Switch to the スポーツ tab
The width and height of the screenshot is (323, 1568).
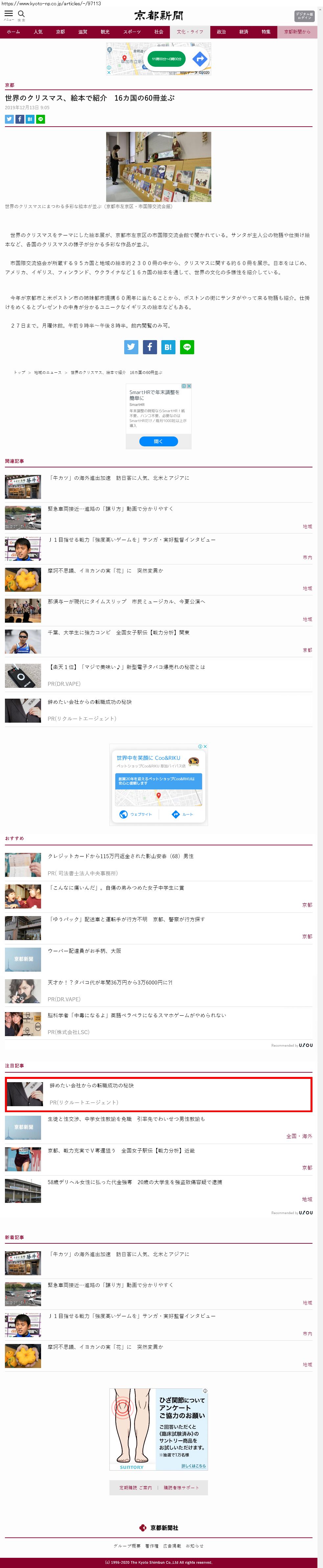(x=131, y=32)
